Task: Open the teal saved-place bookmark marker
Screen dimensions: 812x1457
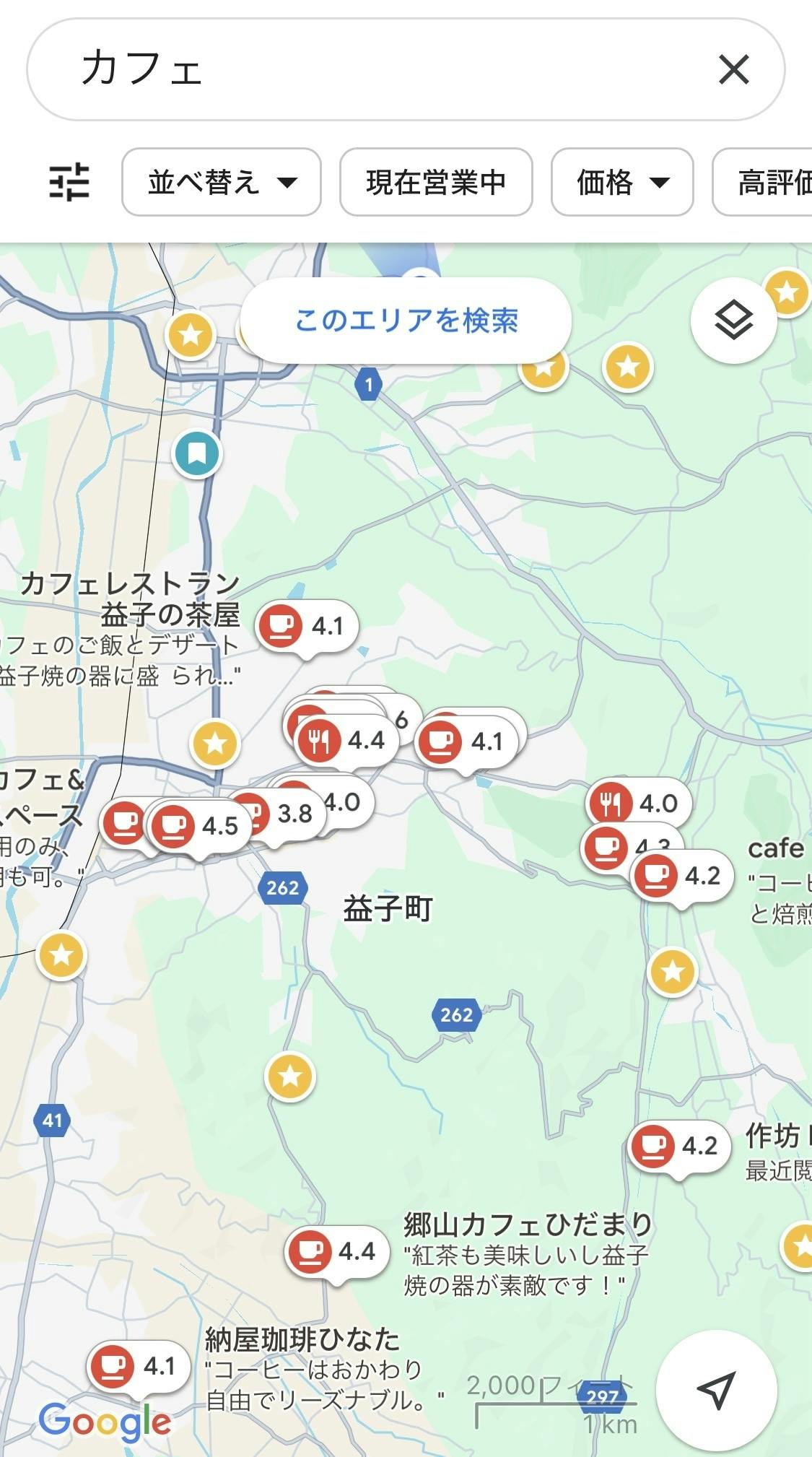Action: pos(197,453)
